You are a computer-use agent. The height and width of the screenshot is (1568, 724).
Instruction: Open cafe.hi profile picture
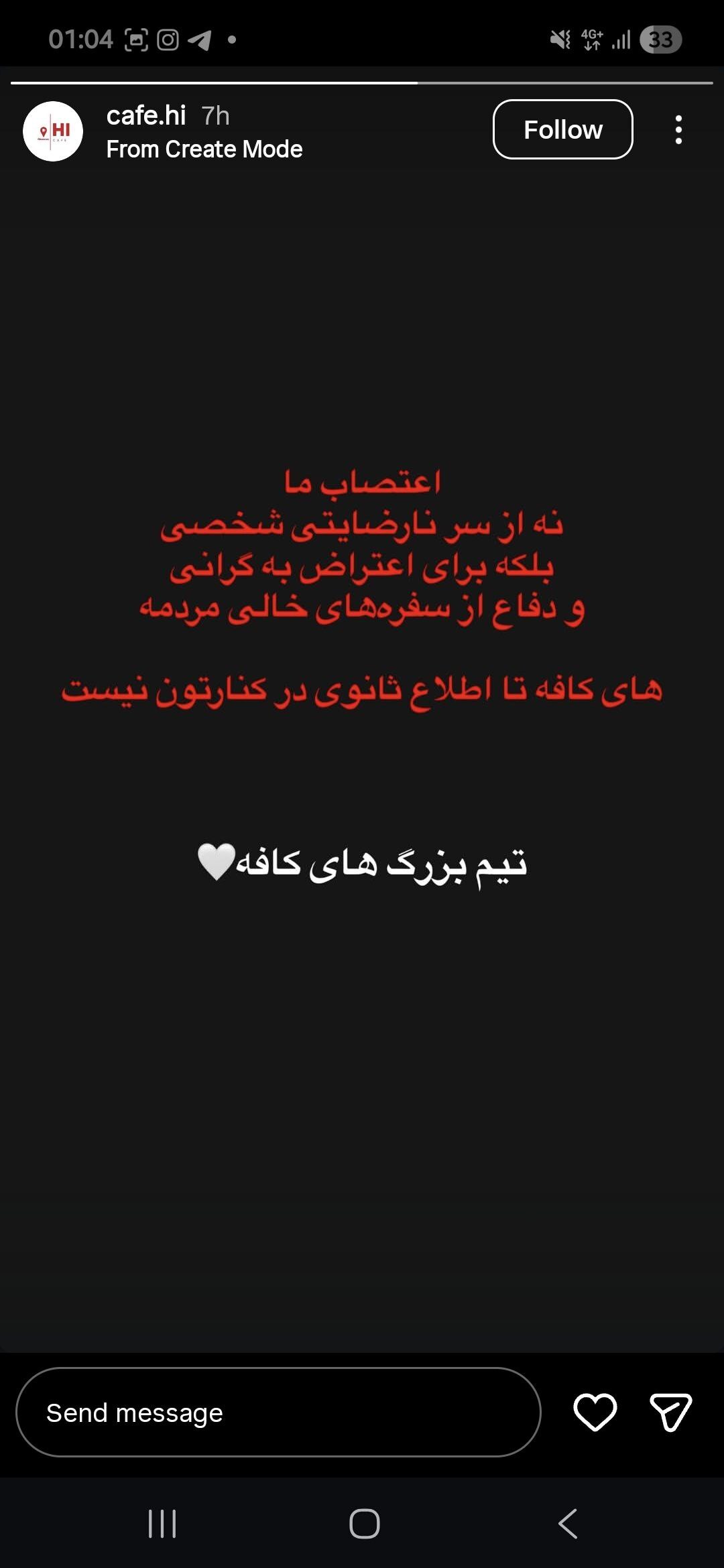point(53,131)
